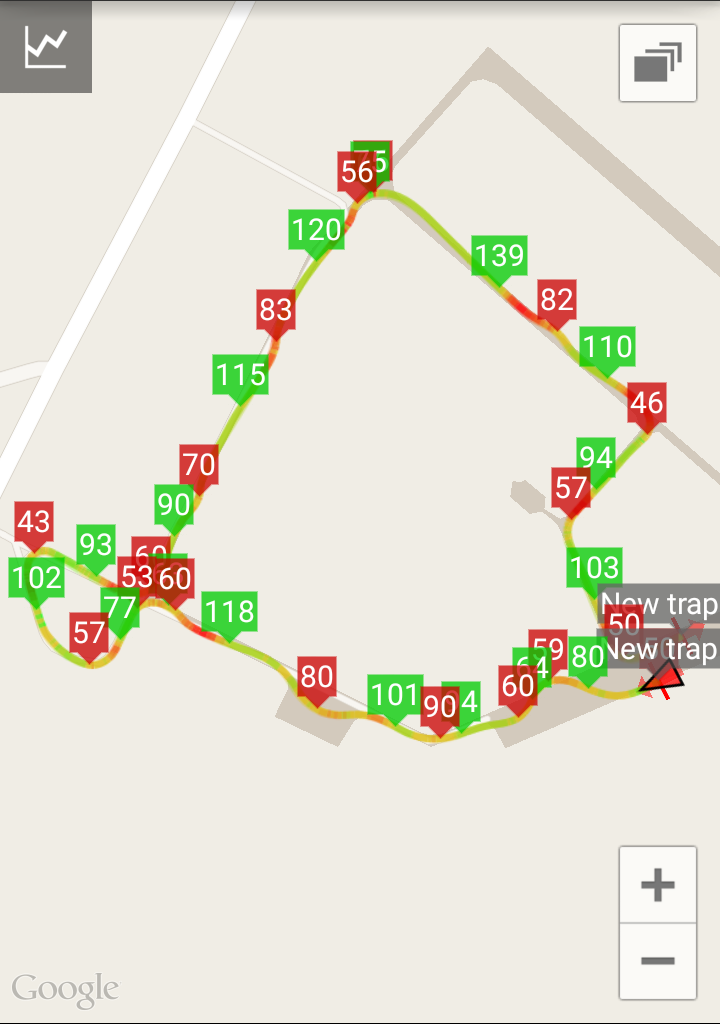This screenshot has width=720, height=1024.
Task: Zoom in on the map
Action: pyautogui.click(x=657, y=885)
